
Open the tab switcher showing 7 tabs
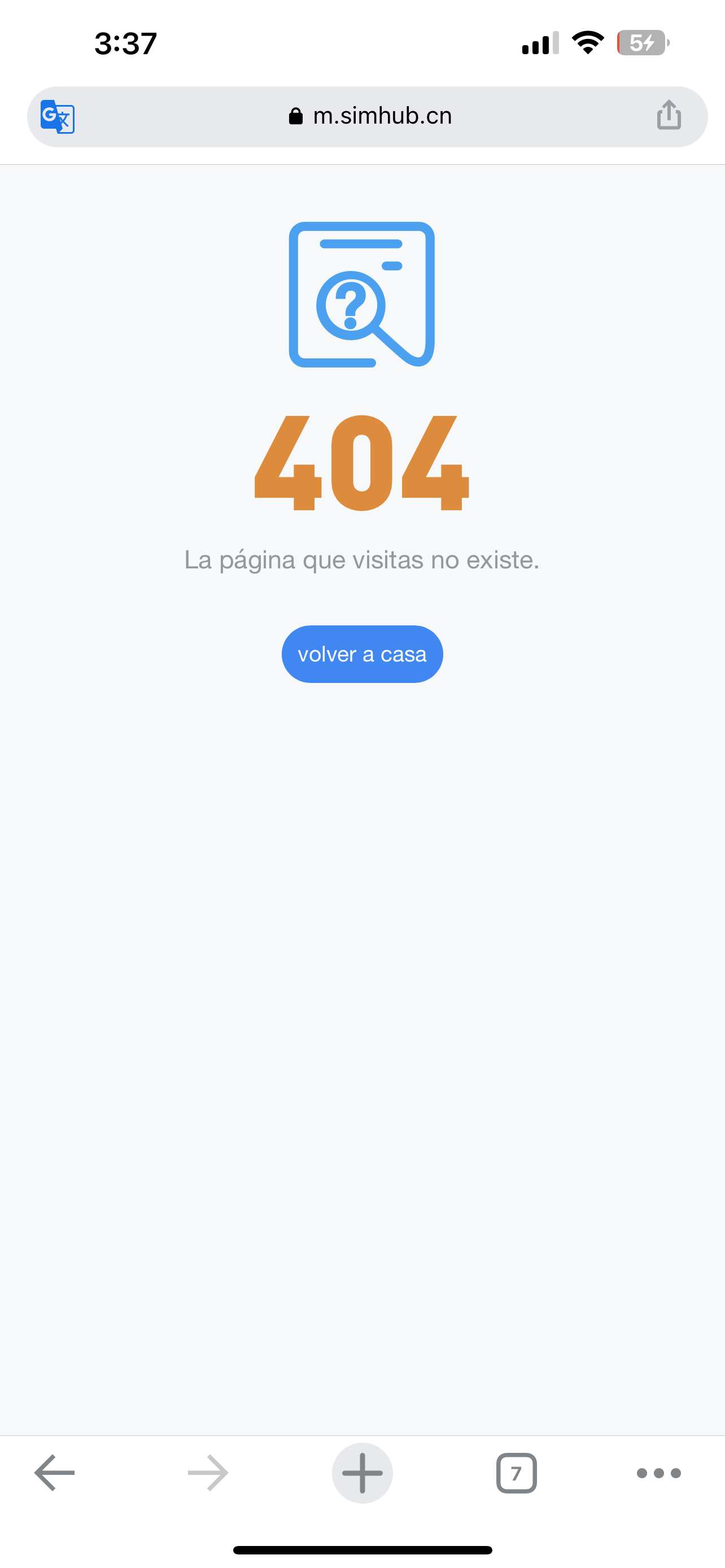pos(516,1473)
